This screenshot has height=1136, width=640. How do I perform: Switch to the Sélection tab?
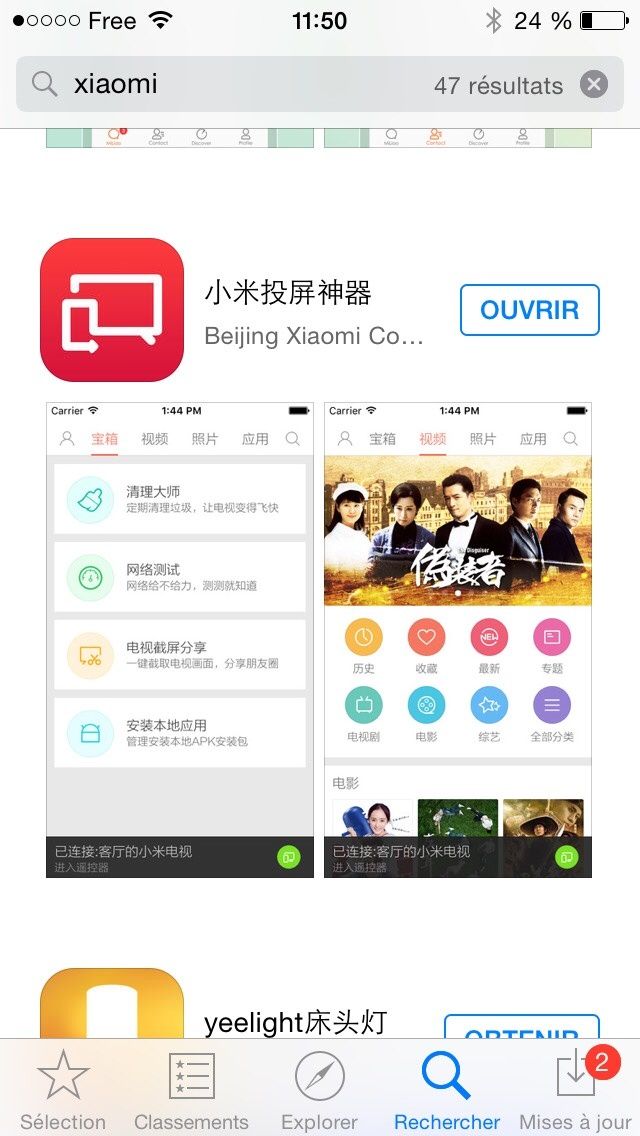63,1089
